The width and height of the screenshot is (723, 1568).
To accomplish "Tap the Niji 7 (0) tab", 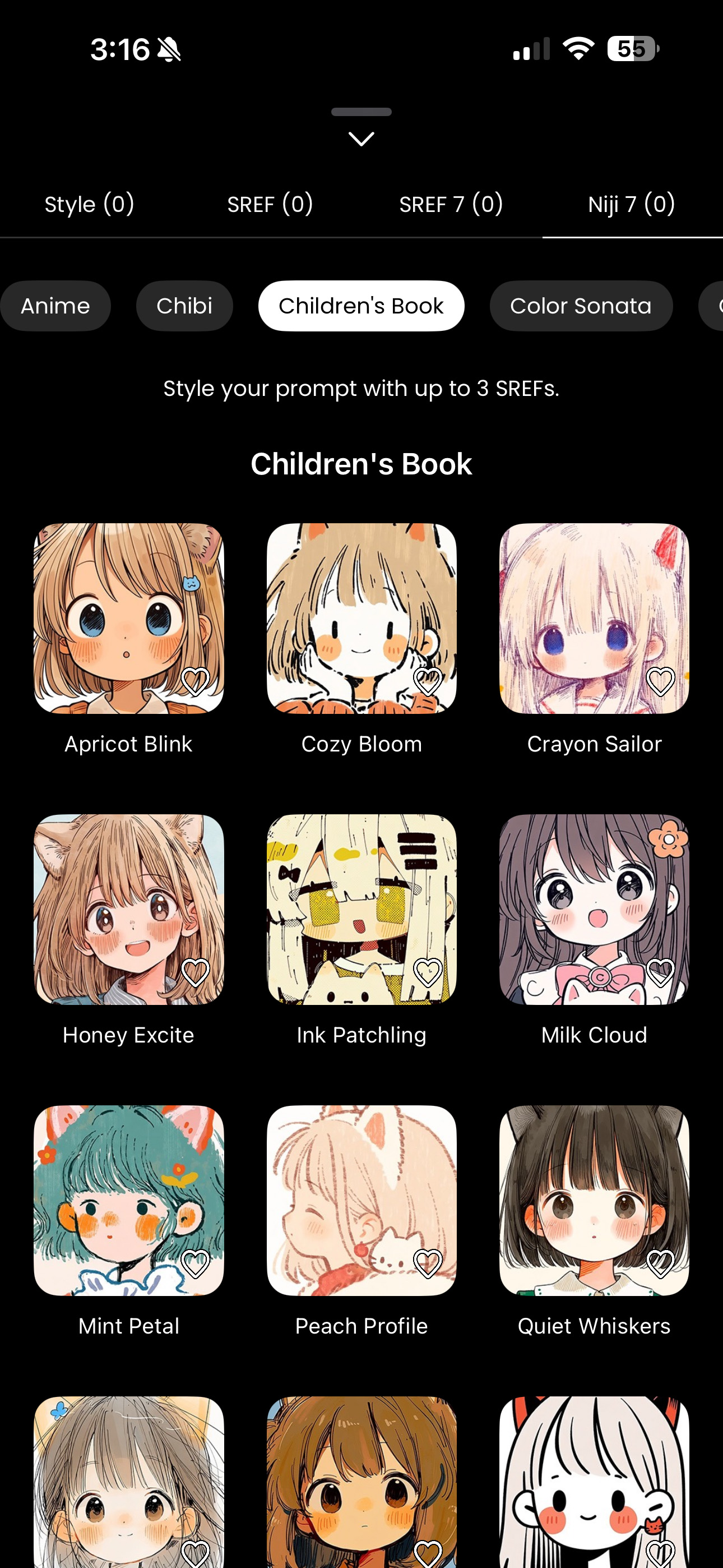I will click(631, 205).
